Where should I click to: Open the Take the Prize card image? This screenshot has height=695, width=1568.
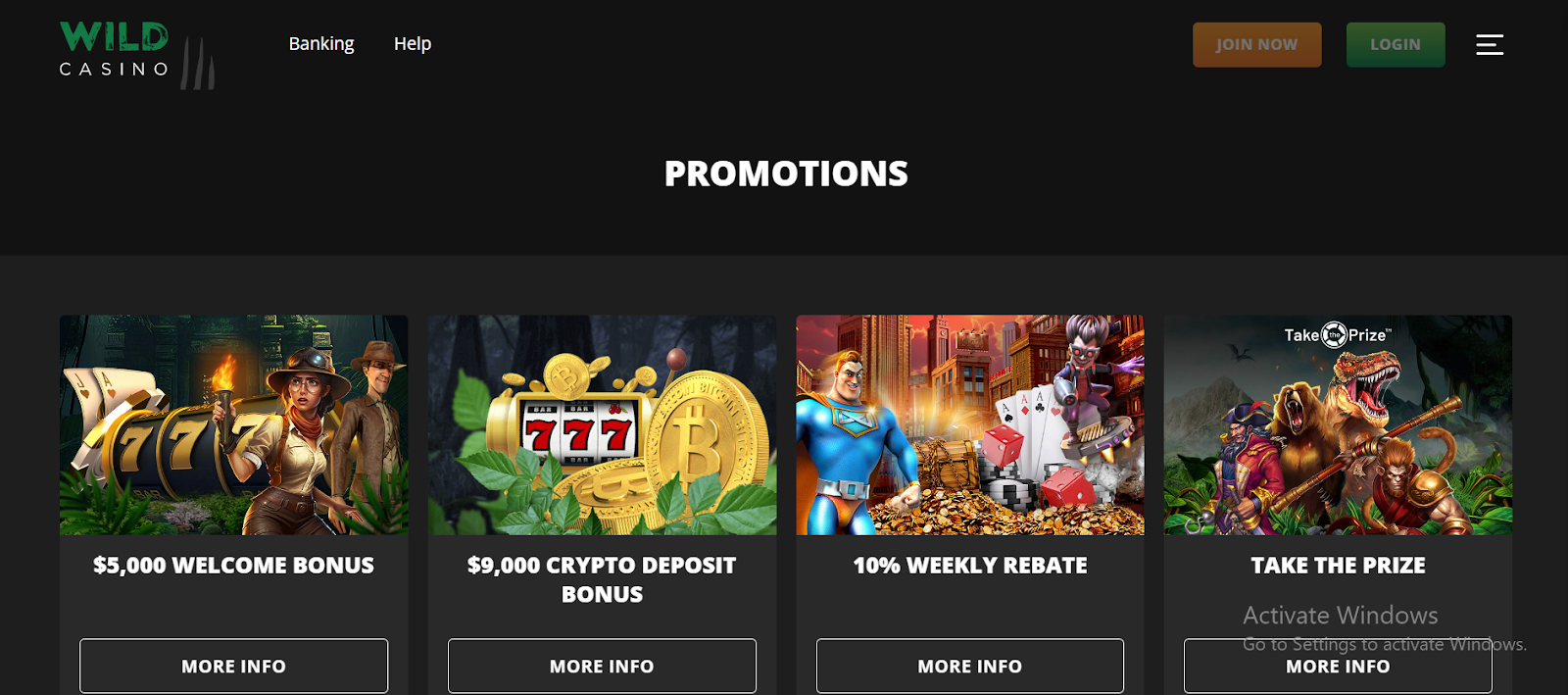tap(1338, 424)
